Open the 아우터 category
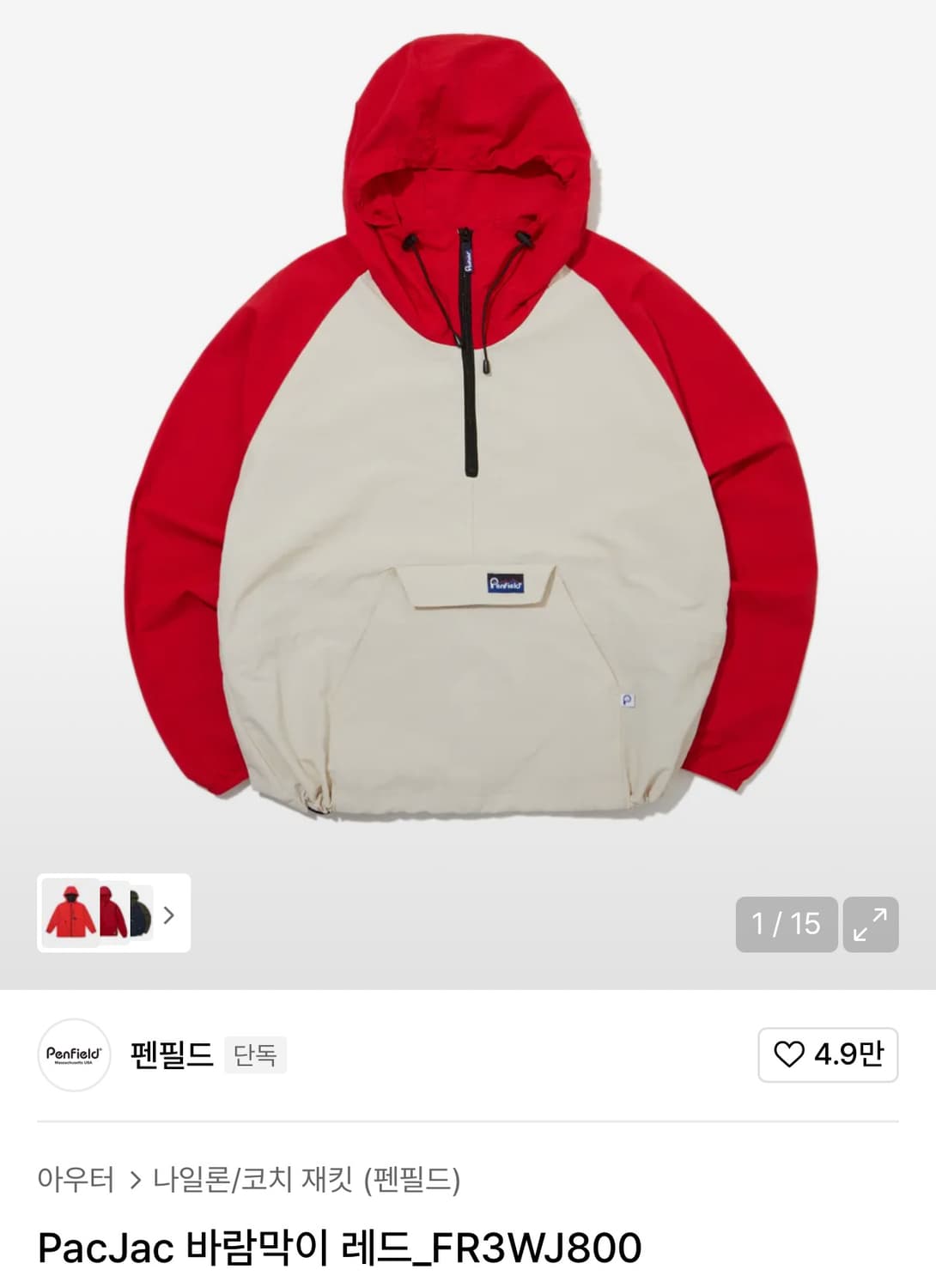Image resolution: width=936 pixels, height=1288 pixels. pos(76,1180)
